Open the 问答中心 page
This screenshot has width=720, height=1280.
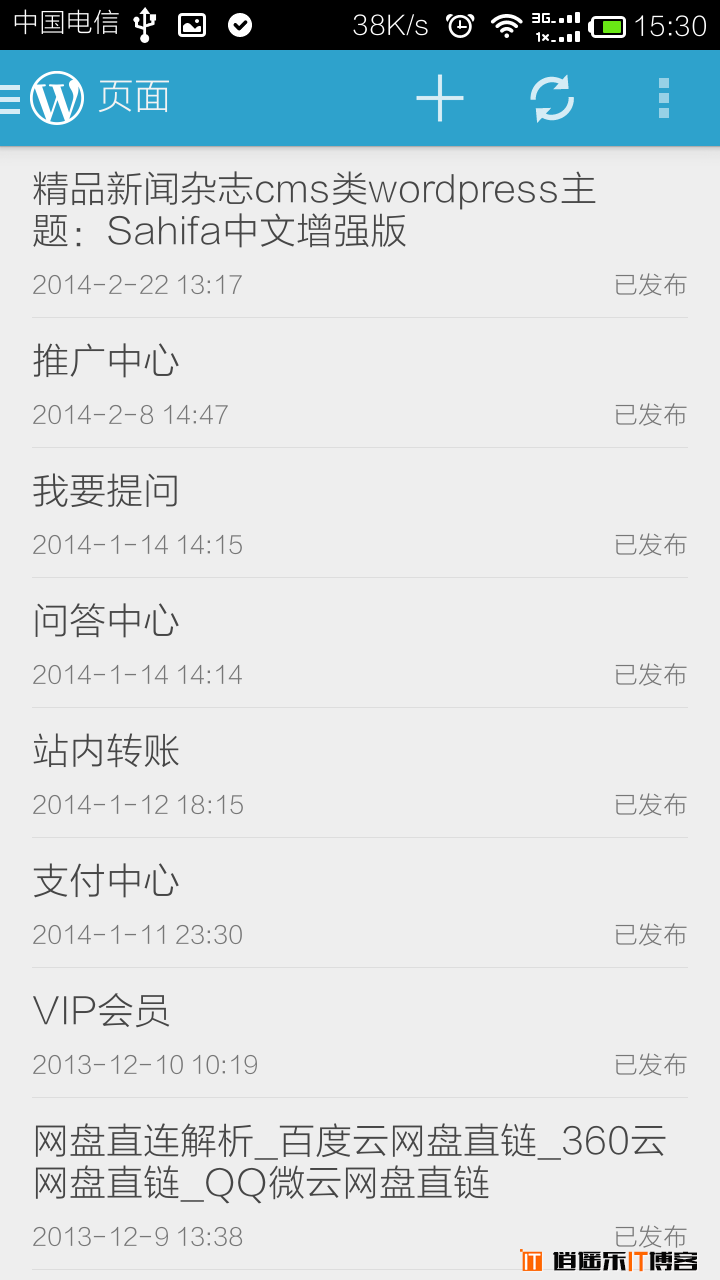[360, 643]
